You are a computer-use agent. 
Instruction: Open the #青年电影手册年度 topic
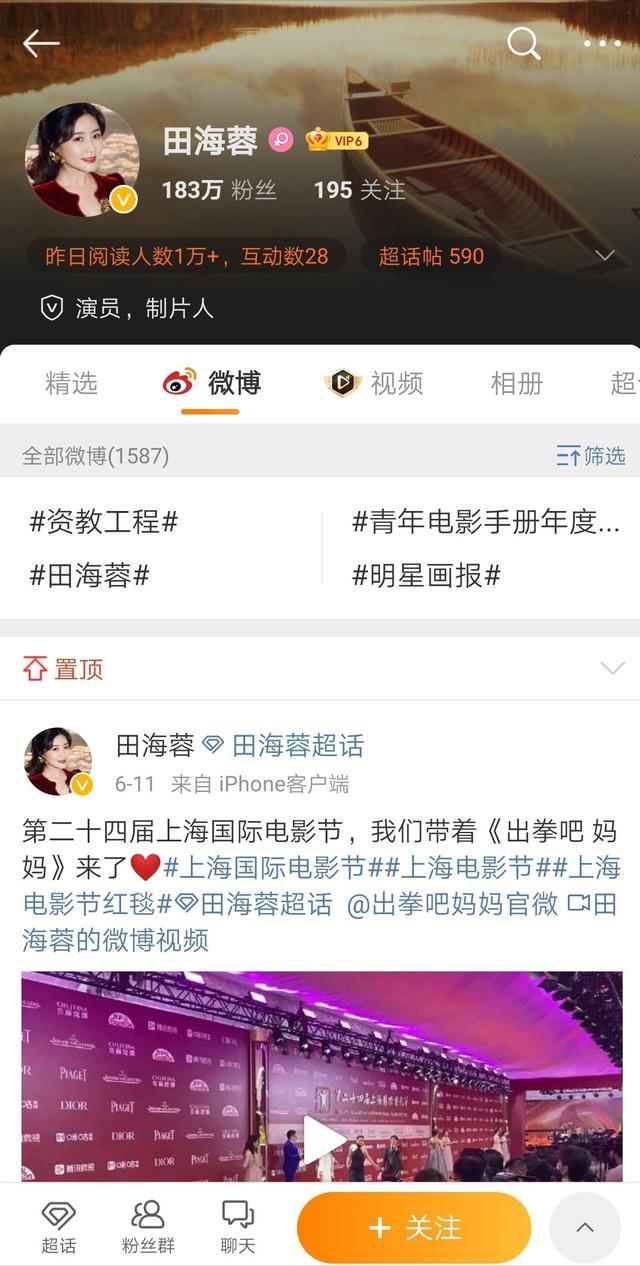(x=486, y=521)
